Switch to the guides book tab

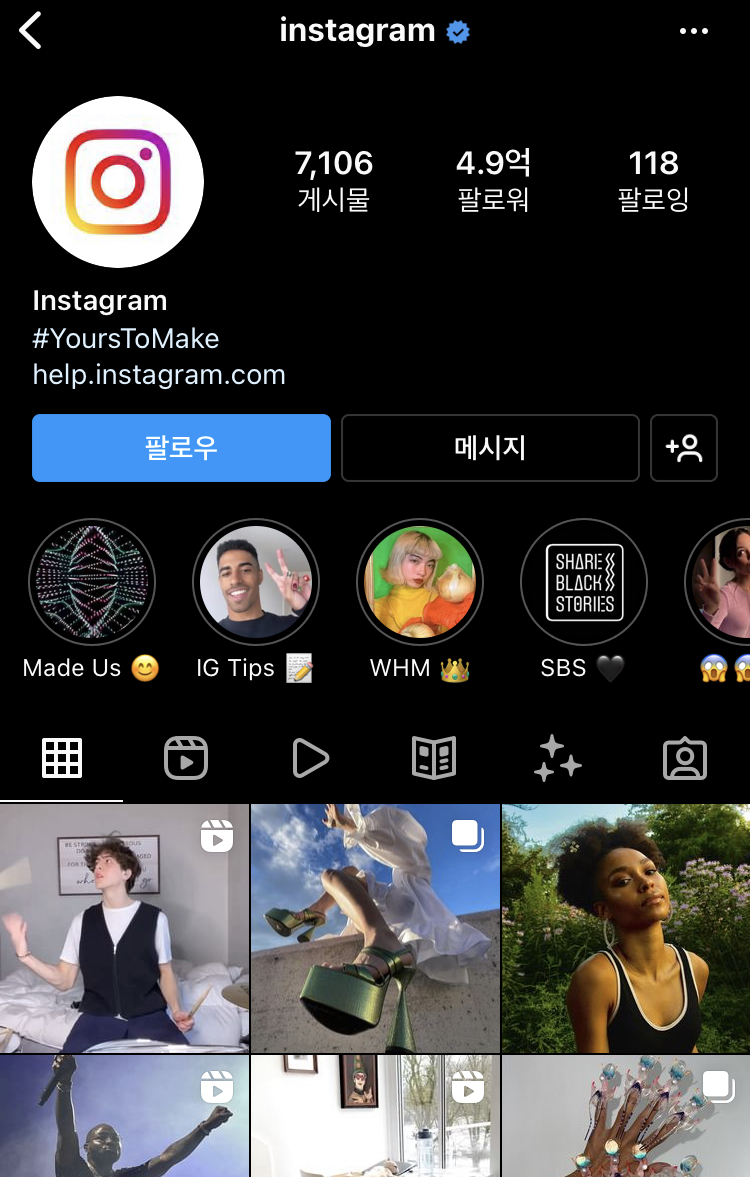(x=434, y=759)
